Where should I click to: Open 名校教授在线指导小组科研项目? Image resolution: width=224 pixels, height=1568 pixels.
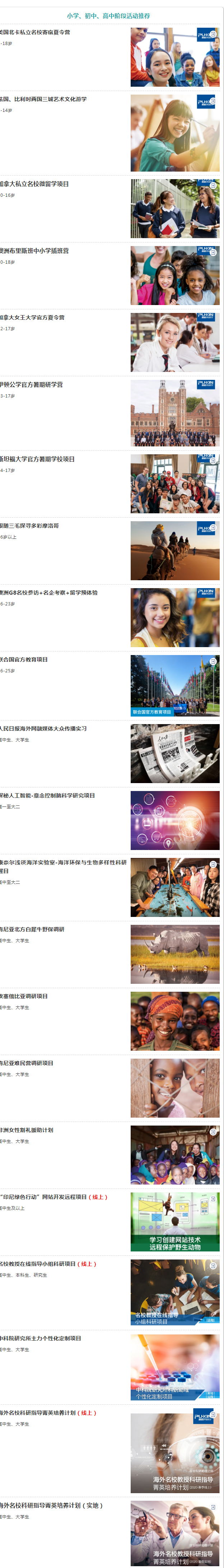38,1264
